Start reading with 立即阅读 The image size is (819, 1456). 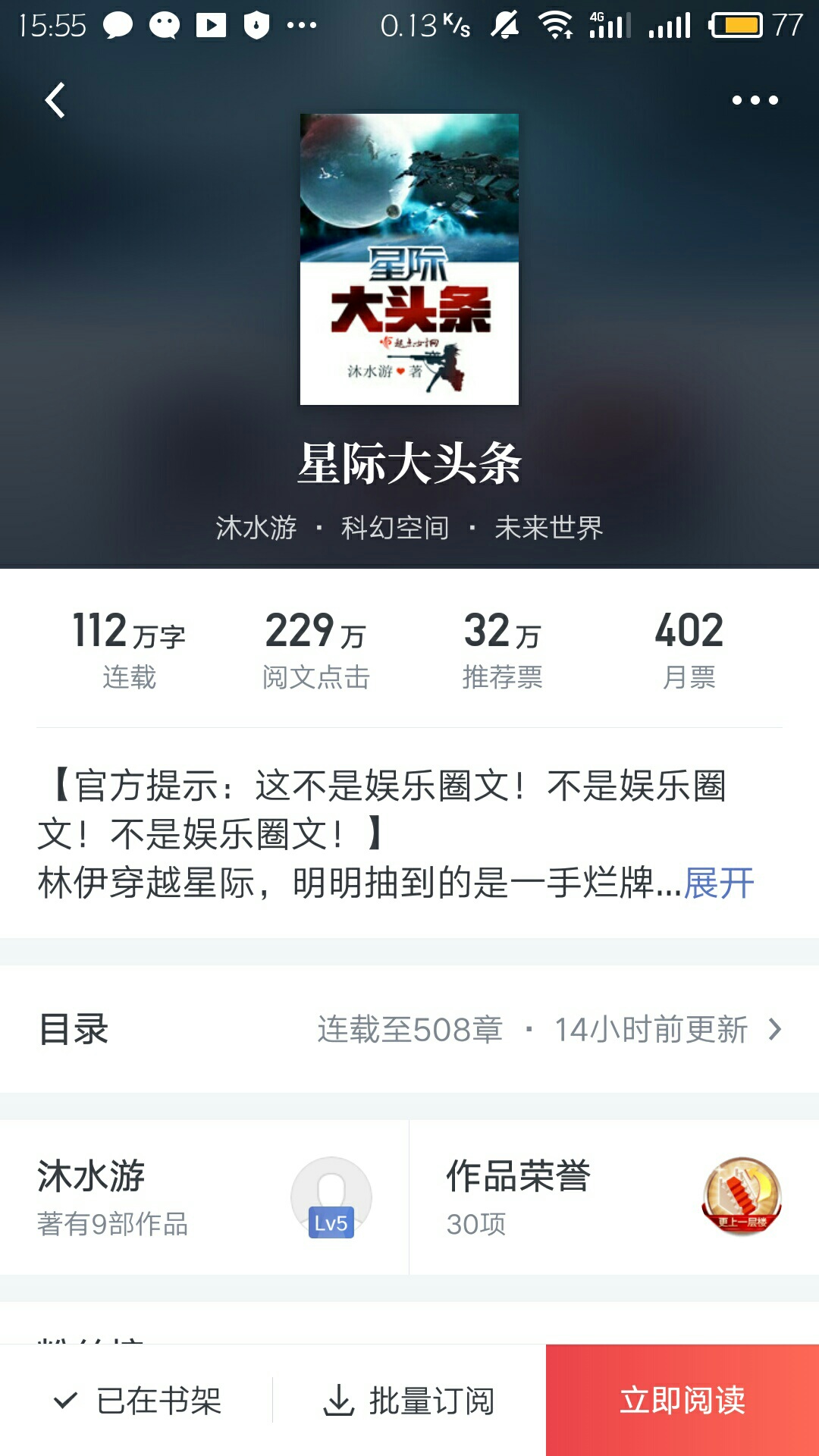coord(682,1401)
